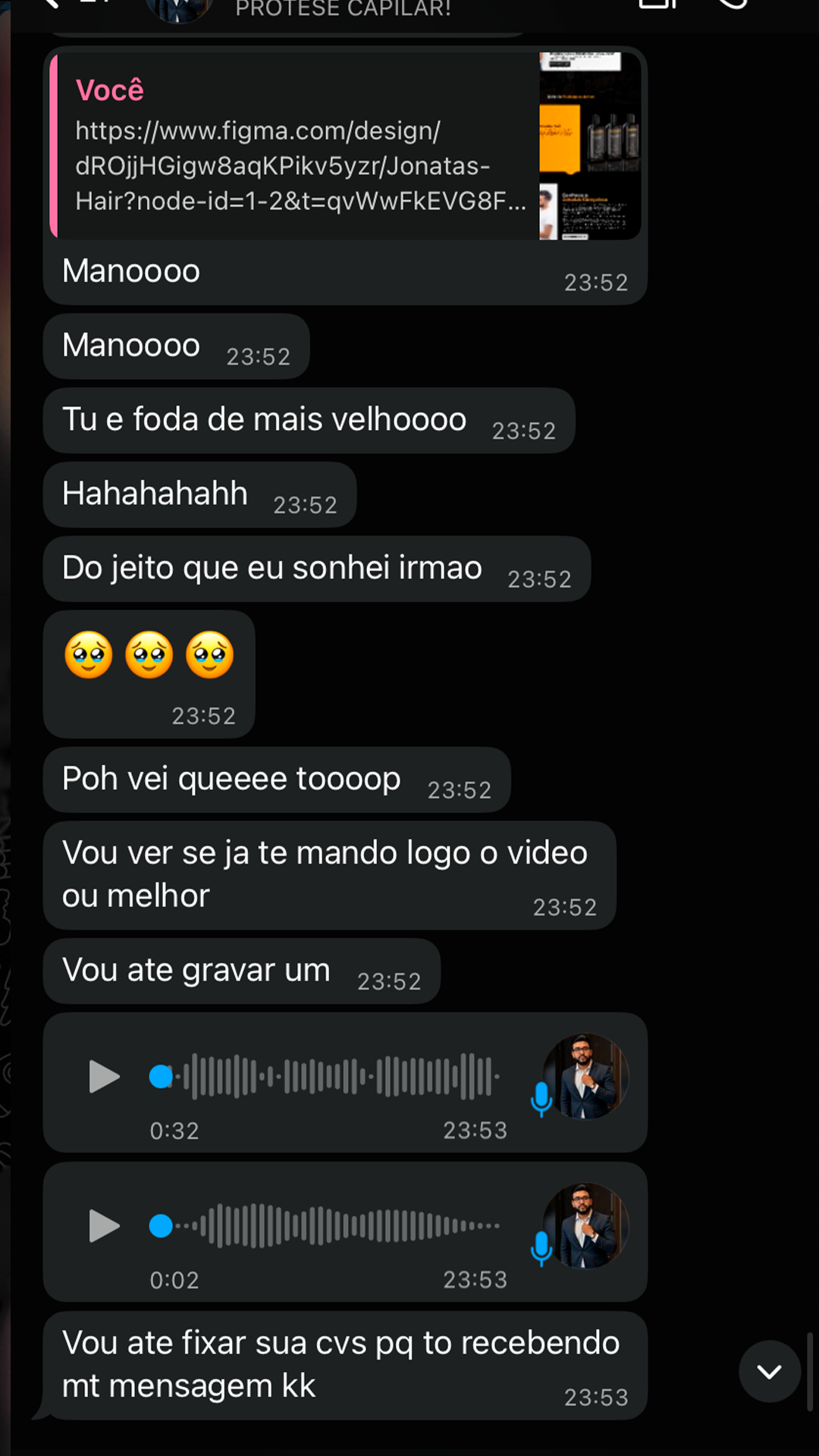819x1456 pixels.
Task: Open contact info from PROTESE CAPILAR header
Action: coord(343,9)
